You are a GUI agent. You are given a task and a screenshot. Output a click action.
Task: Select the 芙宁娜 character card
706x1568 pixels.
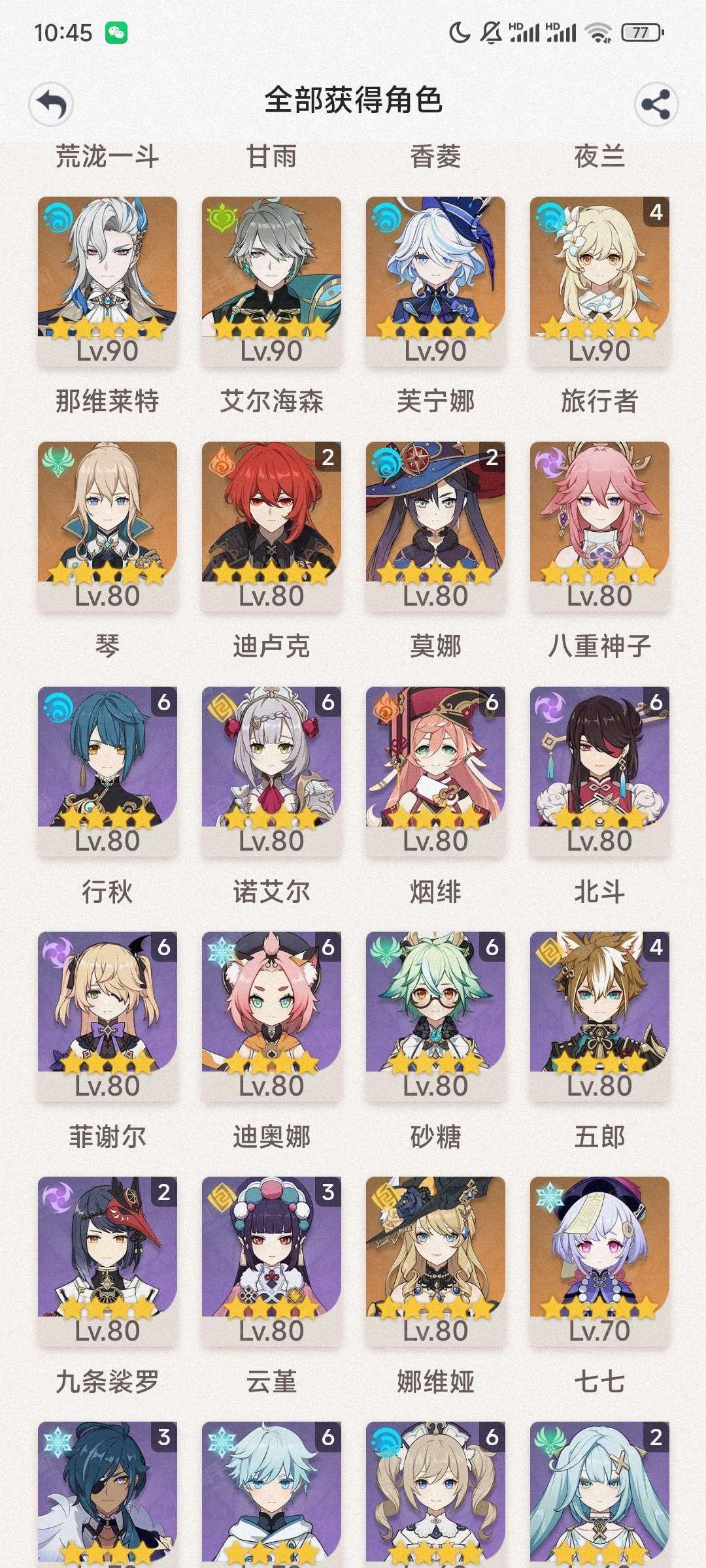click(x=435, y=282)
